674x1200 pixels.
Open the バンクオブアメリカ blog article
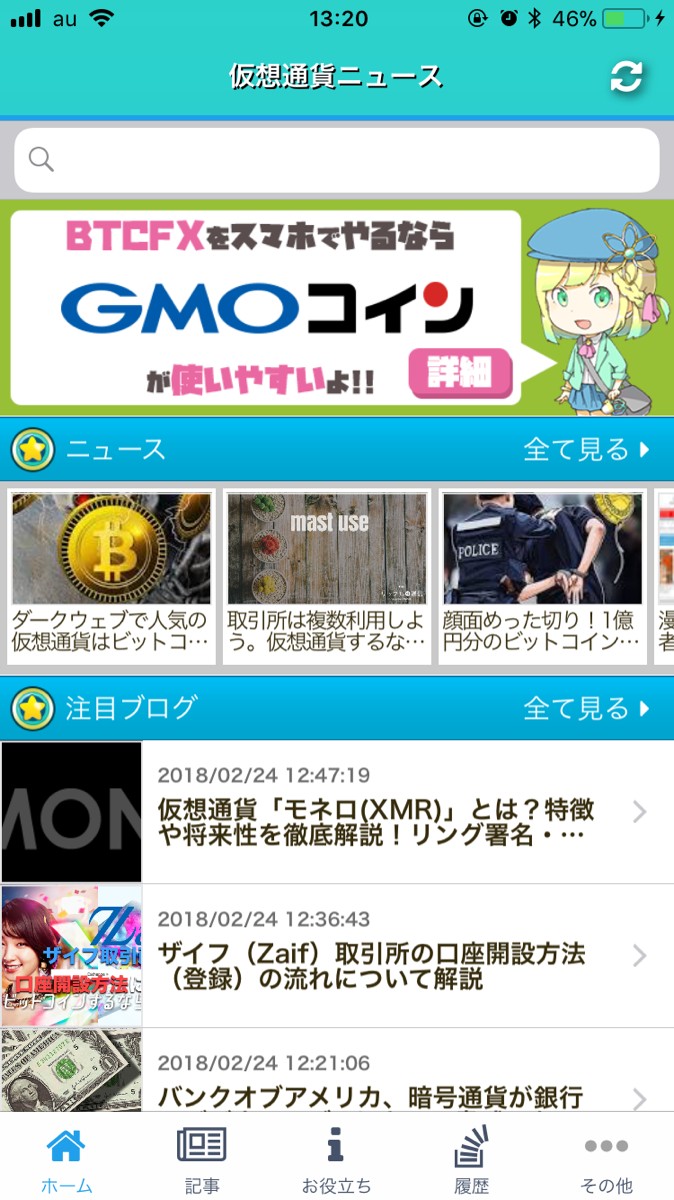pyautogui.click(x=337, y=1082)
